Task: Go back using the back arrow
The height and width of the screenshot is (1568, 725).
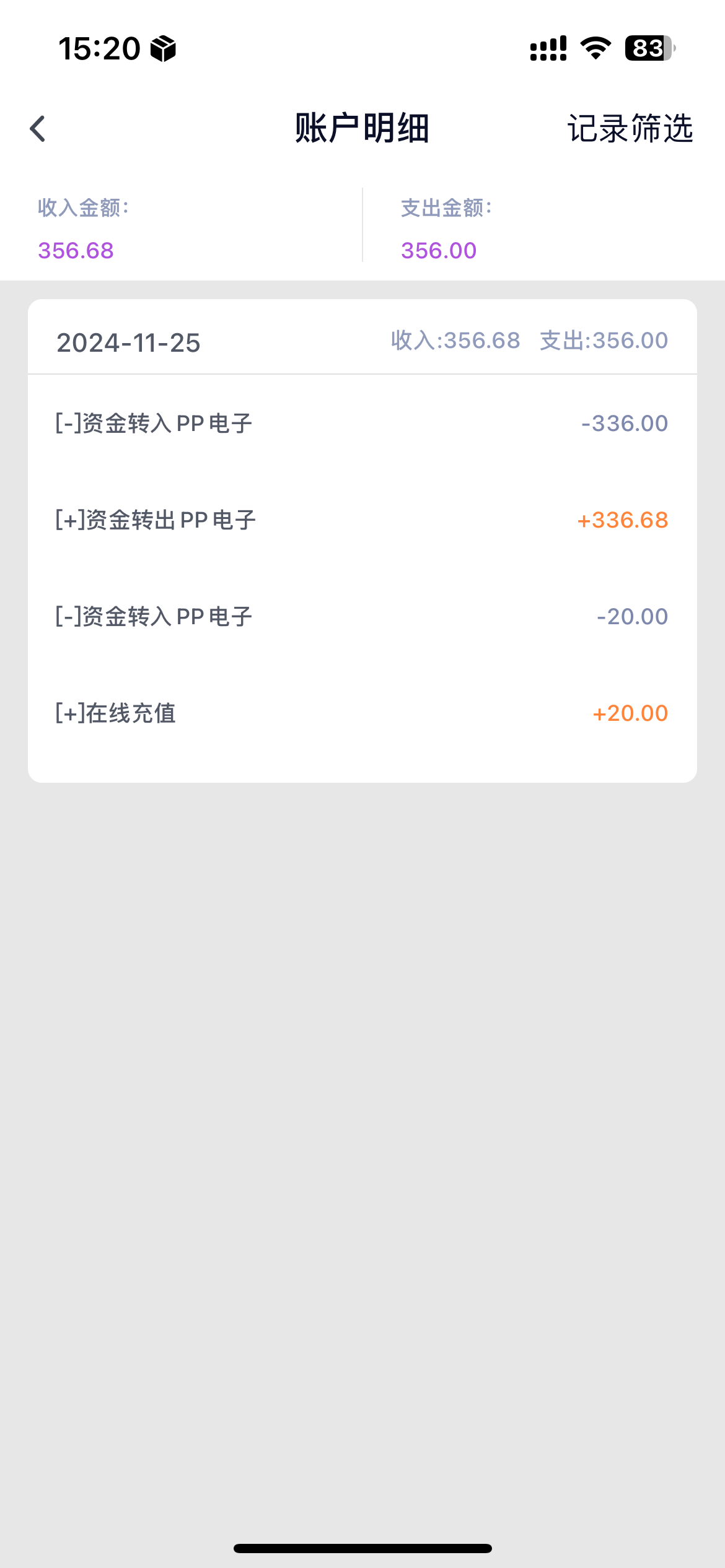Action: [x=38, y=129]
